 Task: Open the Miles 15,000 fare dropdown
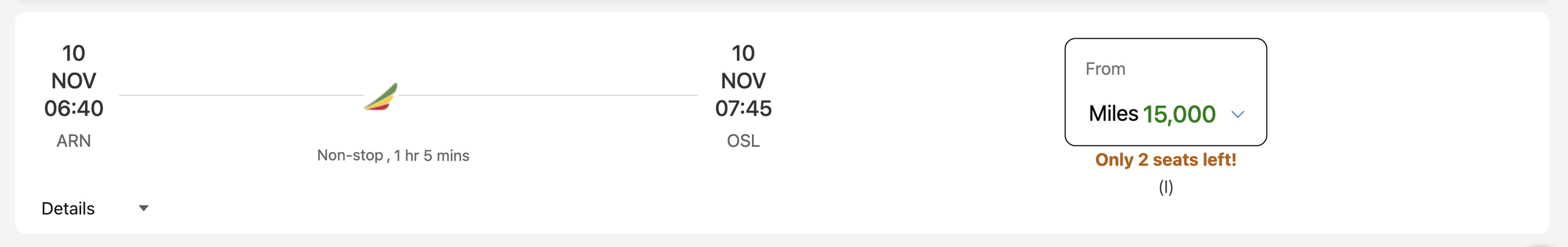coord(1165,92)
